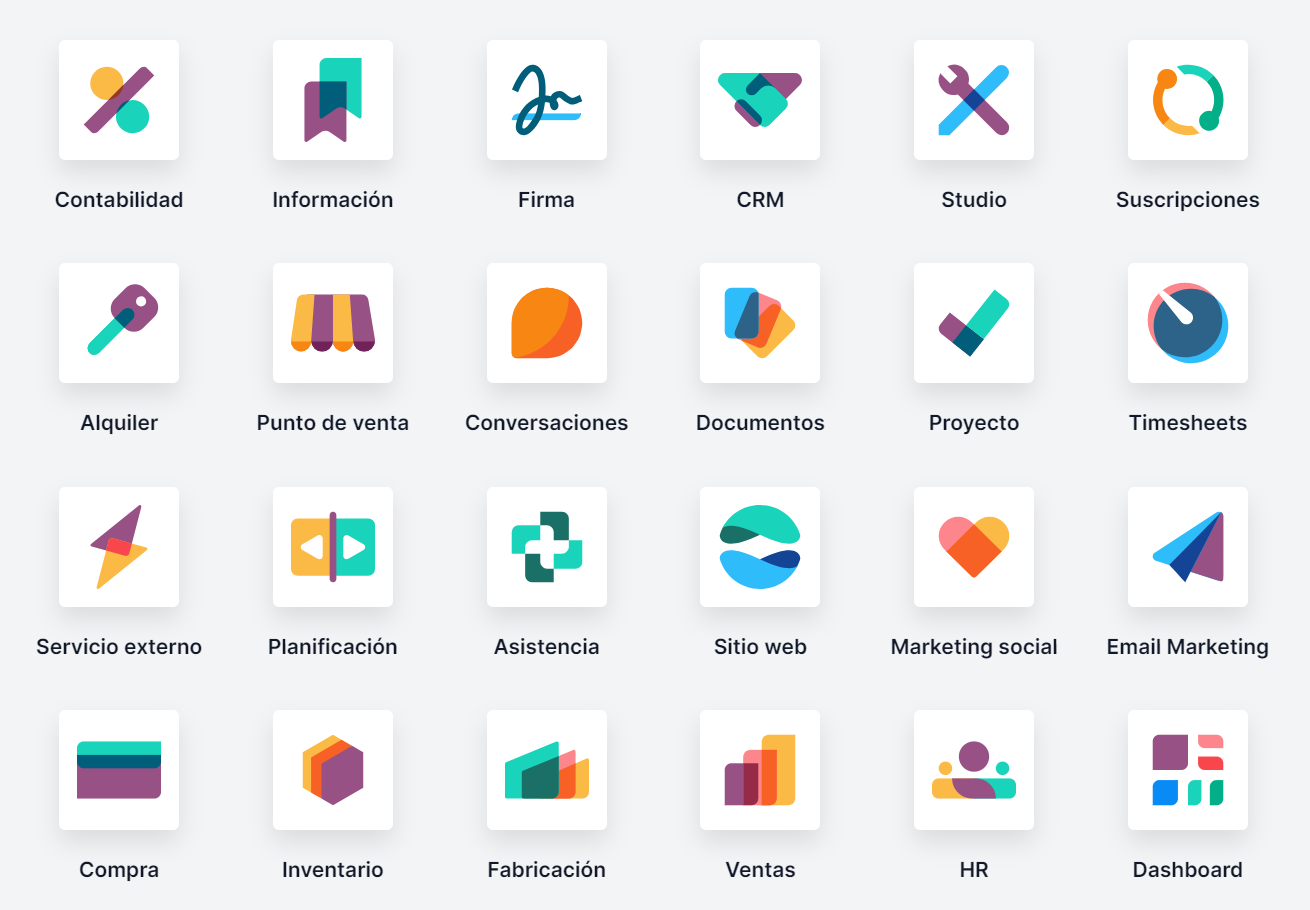
Task: Go to the Ventas app
Action: tap(760, 770)
